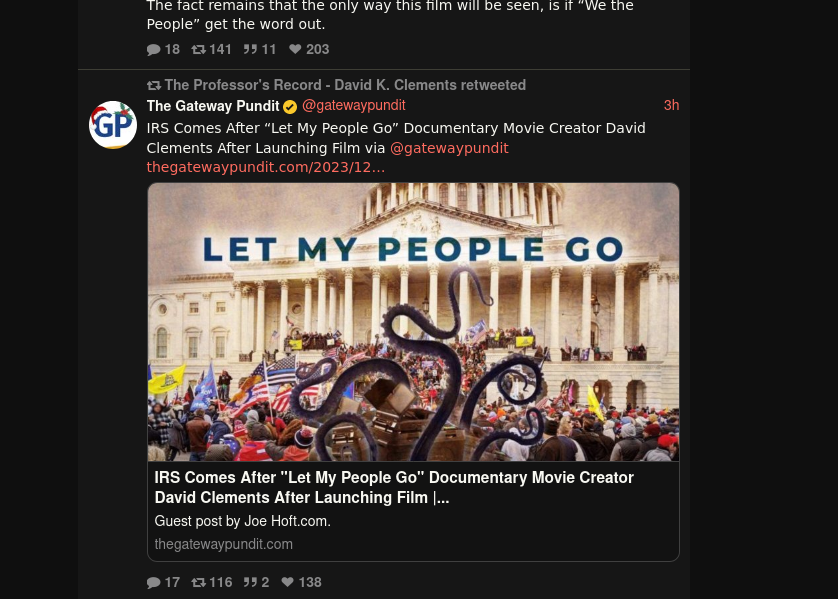This screenshot has height=599, width=838.
Task: Open the 3h timestamp of the tweet
Action: pos(671,106)
